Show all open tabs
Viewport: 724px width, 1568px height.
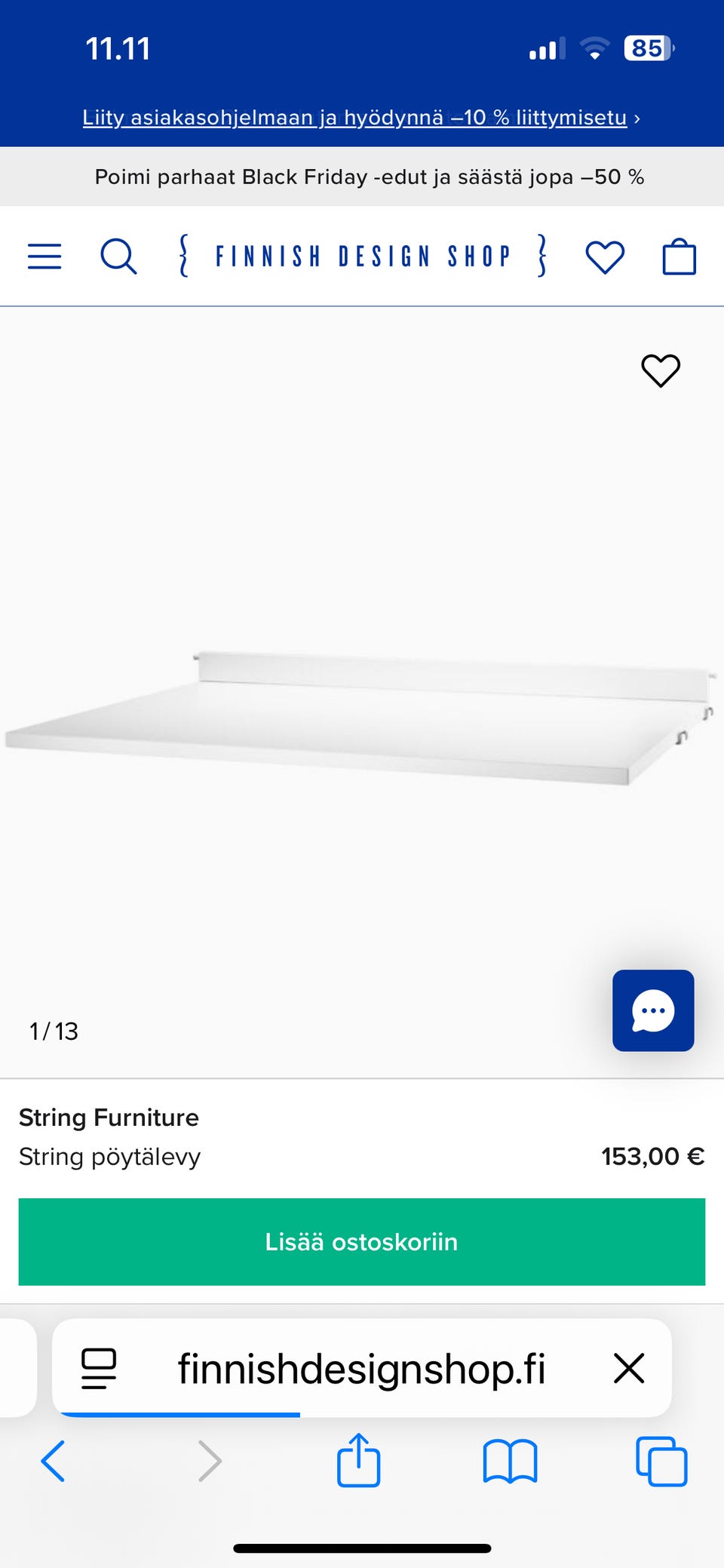click(661, 1461)
